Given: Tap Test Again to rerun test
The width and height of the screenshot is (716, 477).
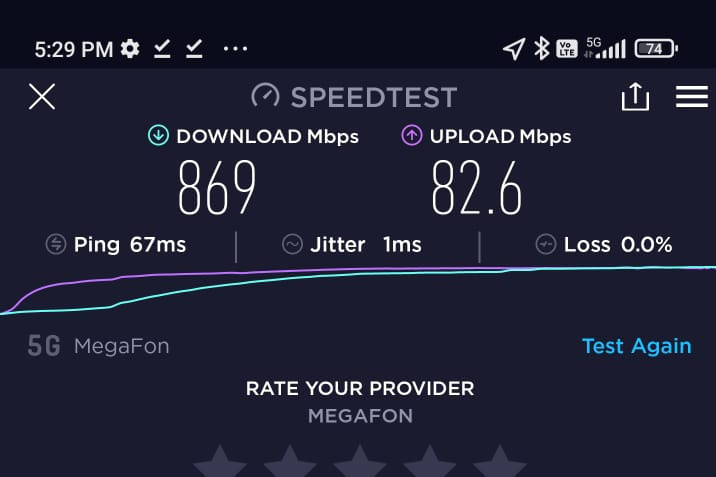Looking at the screenshot, I should point(636,346).
